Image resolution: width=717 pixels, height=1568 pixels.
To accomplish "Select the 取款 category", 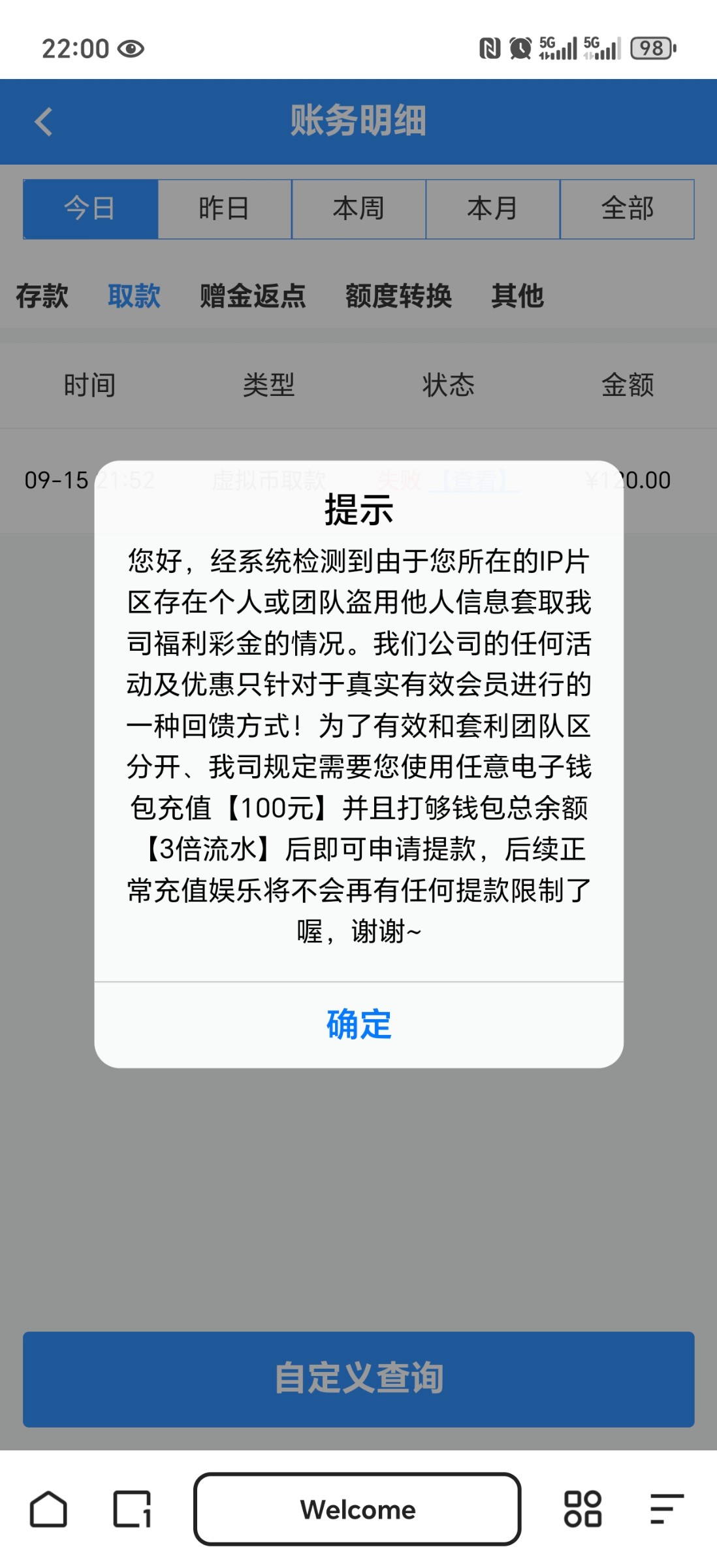I will (x=134, y=296).
